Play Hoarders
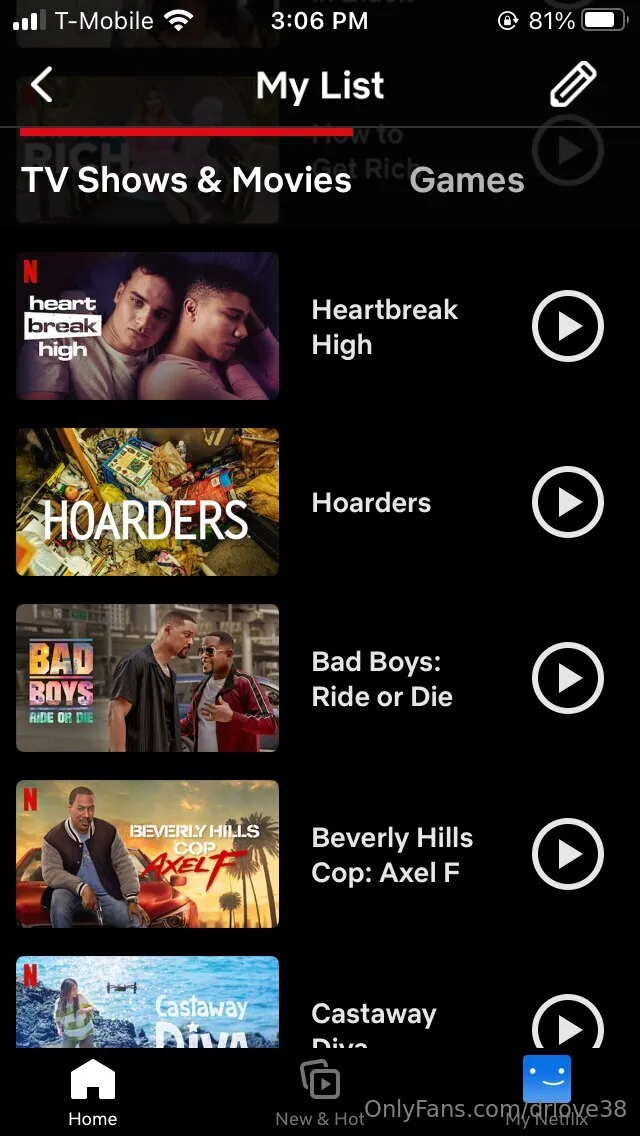The image size is (640, 1136). [567, 502]
